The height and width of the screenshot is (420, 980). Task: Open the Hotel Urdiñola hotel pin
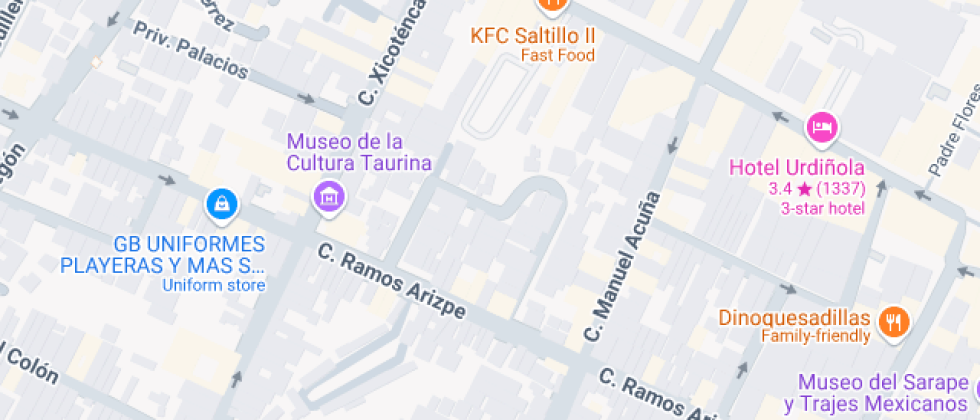tap(822, 130)
